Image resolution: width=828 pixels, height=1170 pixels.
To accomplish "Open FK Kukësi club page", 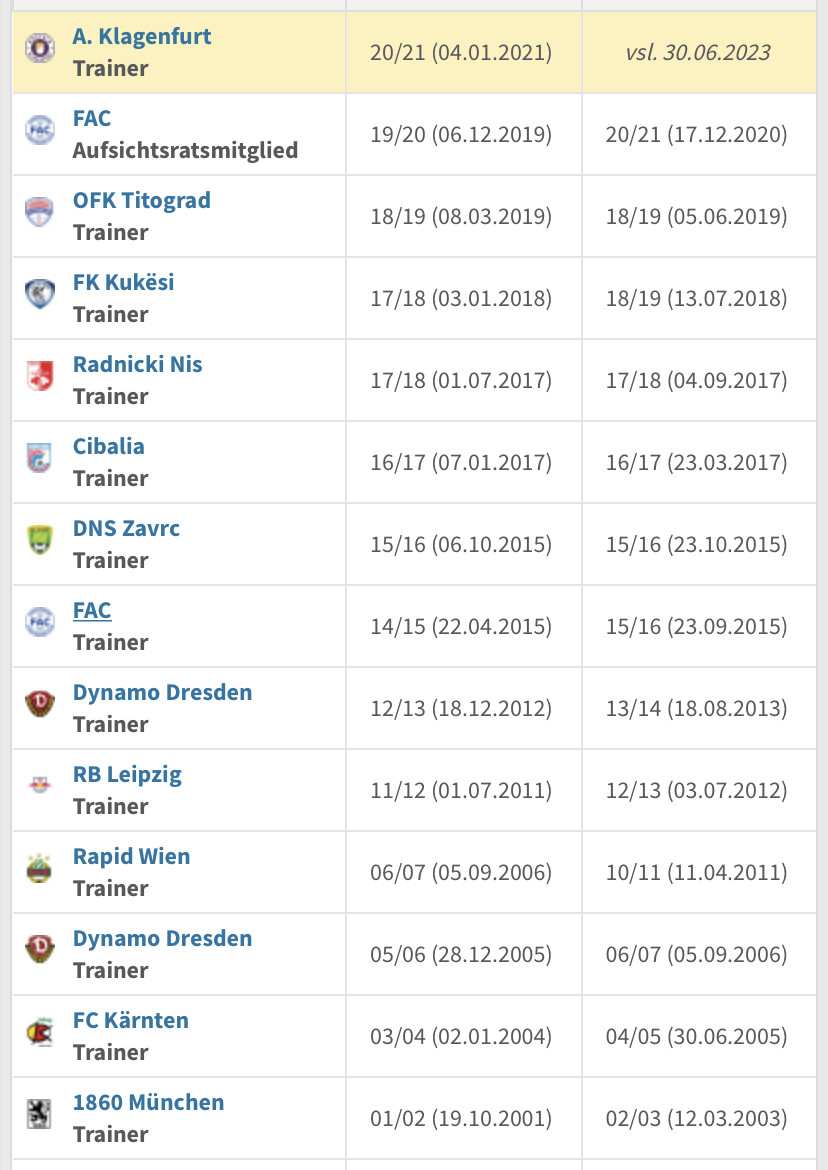I will pyautogui.click(x=123, y=283).
